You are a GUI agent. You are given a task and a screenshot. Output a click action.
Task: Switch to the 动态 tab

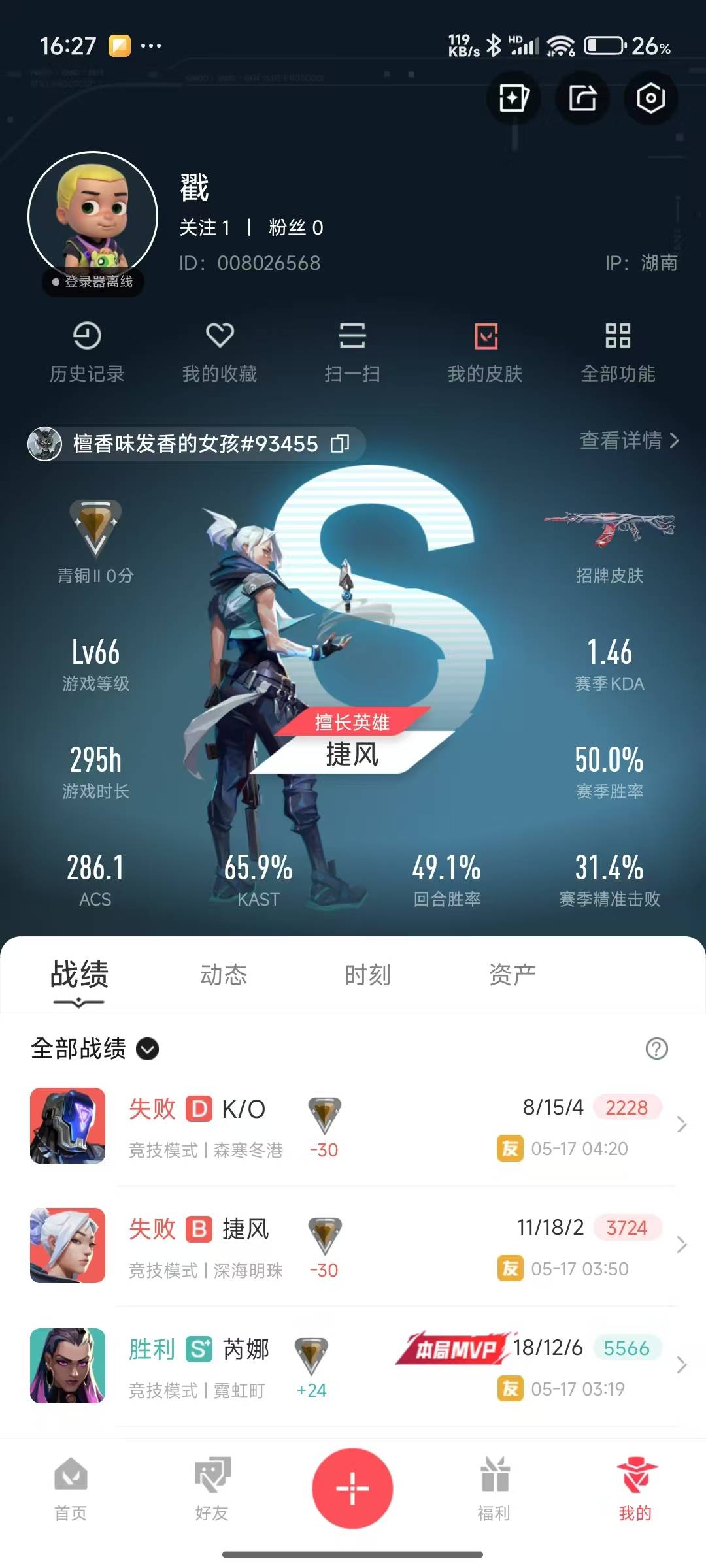click(x=224, y=975)
